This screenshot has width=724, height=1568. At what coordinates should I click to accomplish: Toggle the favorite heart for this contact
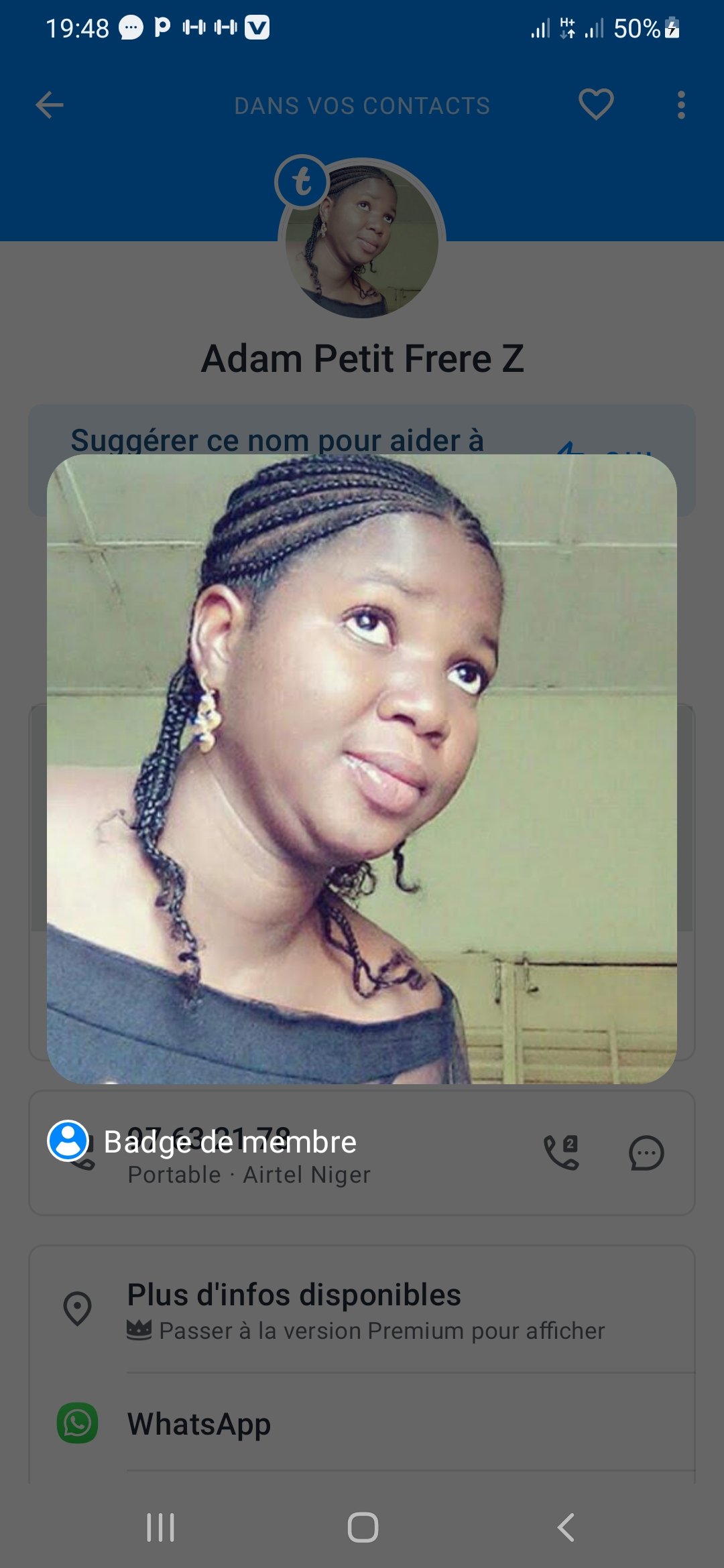tap(595, 105)
